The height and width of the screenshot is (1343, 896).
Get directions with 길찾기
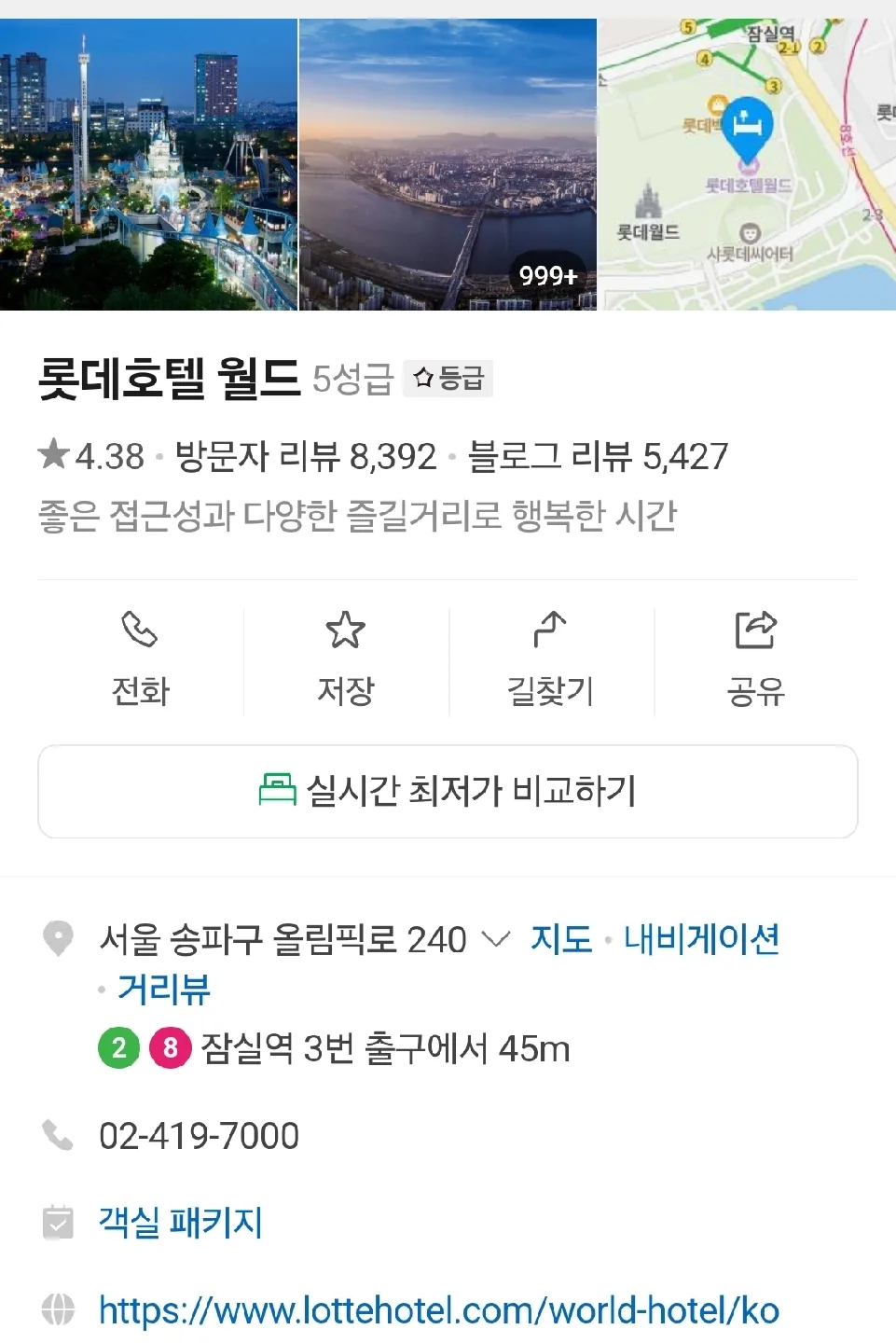pos(551,659)
